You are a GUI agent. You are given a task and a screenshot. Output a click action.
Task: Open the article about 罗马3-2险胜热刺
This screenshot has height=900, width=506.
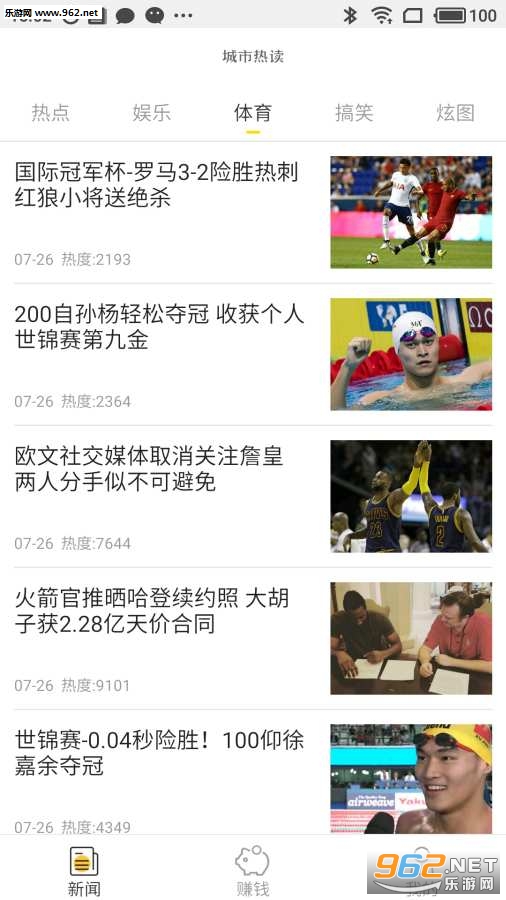click(x=253, y=212)
